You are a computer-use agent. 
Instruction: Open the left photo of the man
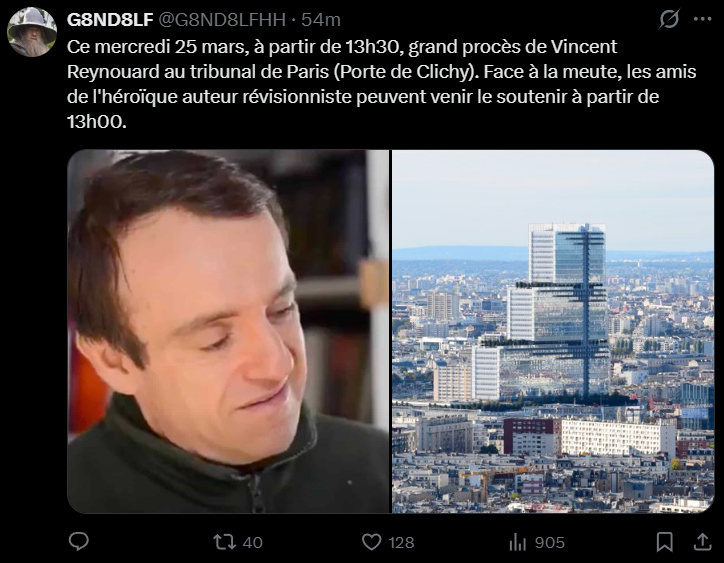pos(228,331)
